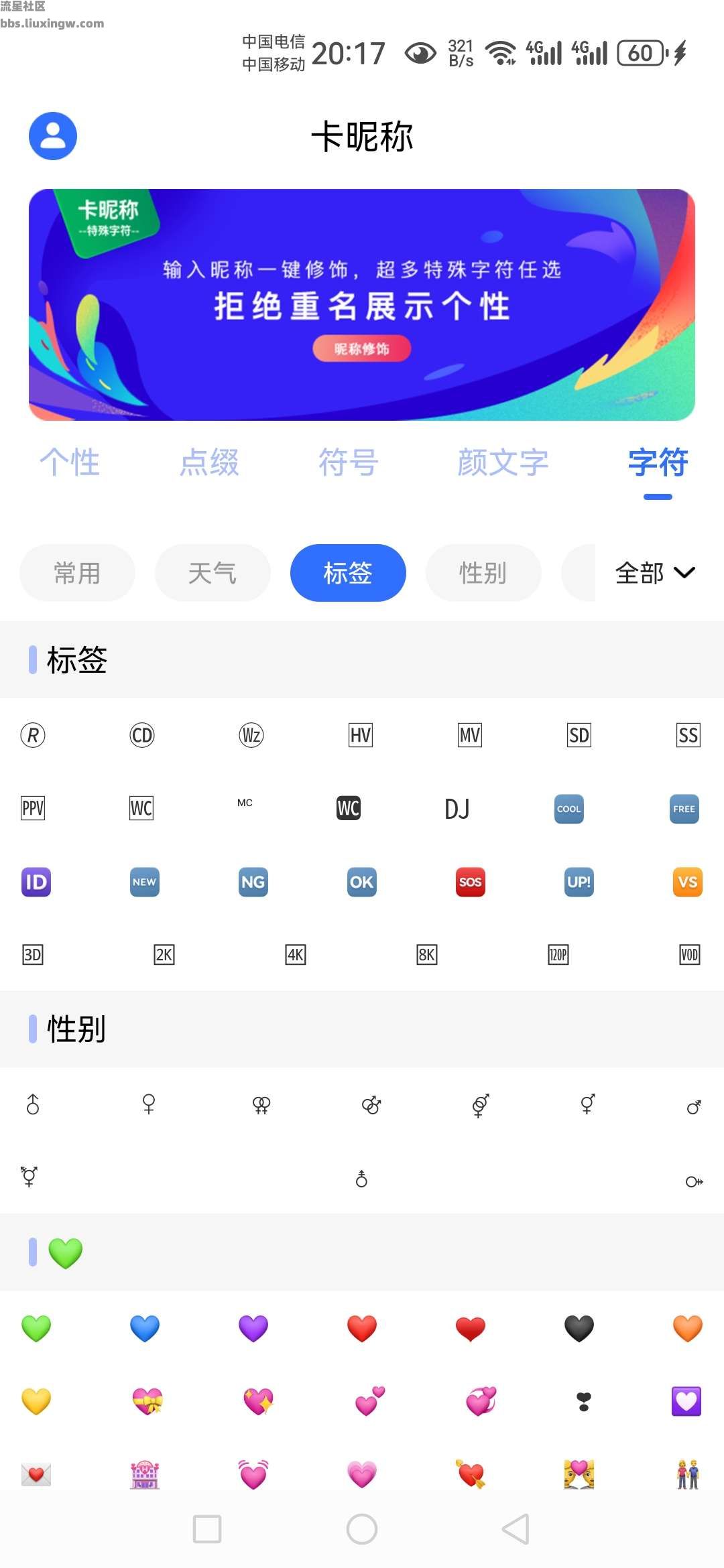Screen dimensions: 724x1568
Task: Choose the red SOS badge
Action: [470, 882]
